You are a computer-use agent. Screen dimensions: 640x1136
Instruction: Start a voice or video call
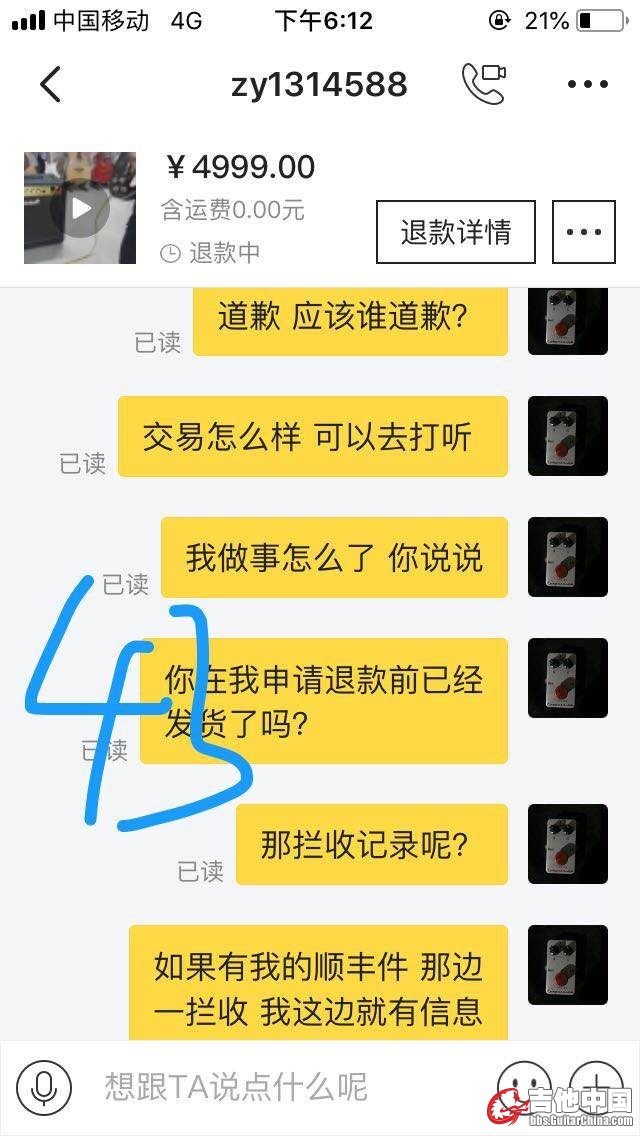tap(483, 84)
